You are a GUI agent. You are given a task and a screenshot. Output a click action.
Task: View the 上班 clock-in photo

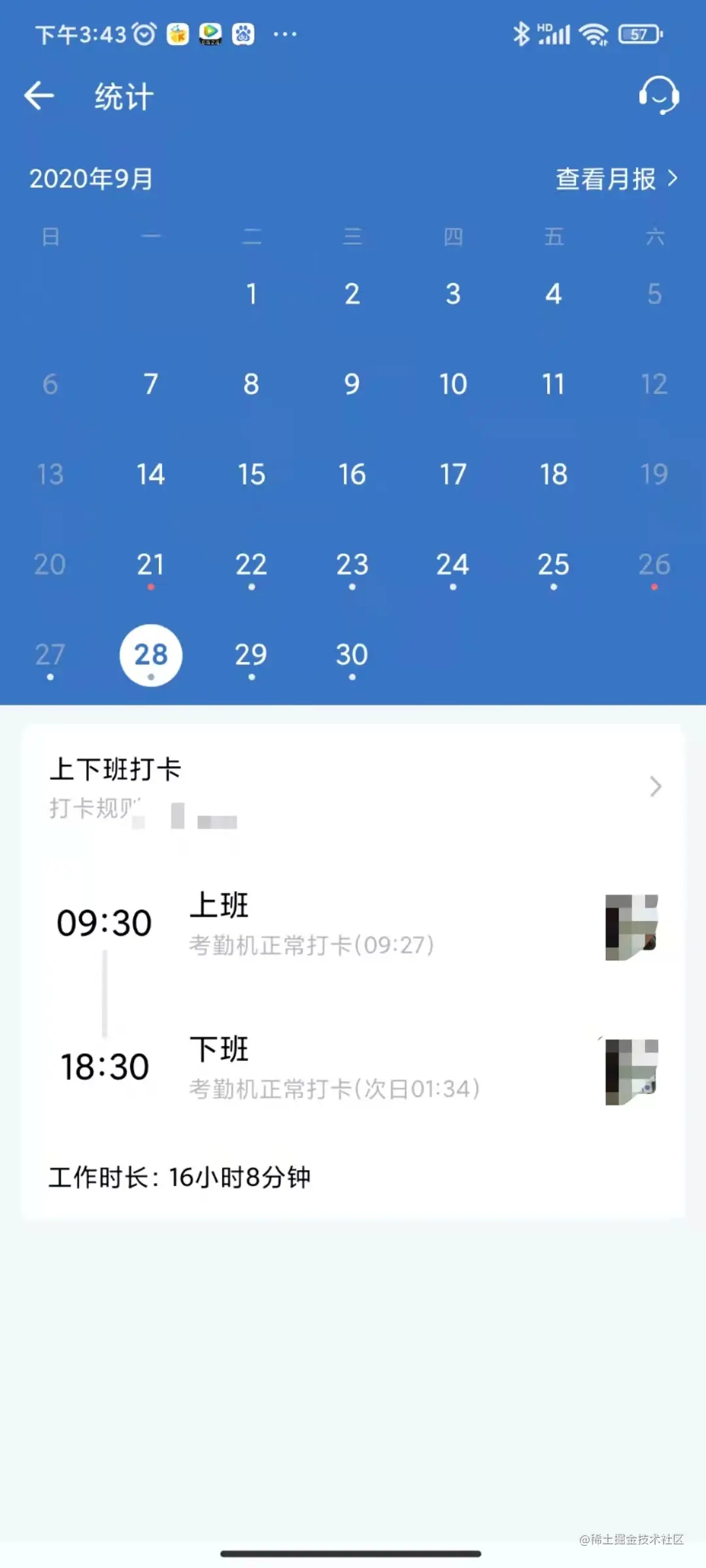pos(631,927)
